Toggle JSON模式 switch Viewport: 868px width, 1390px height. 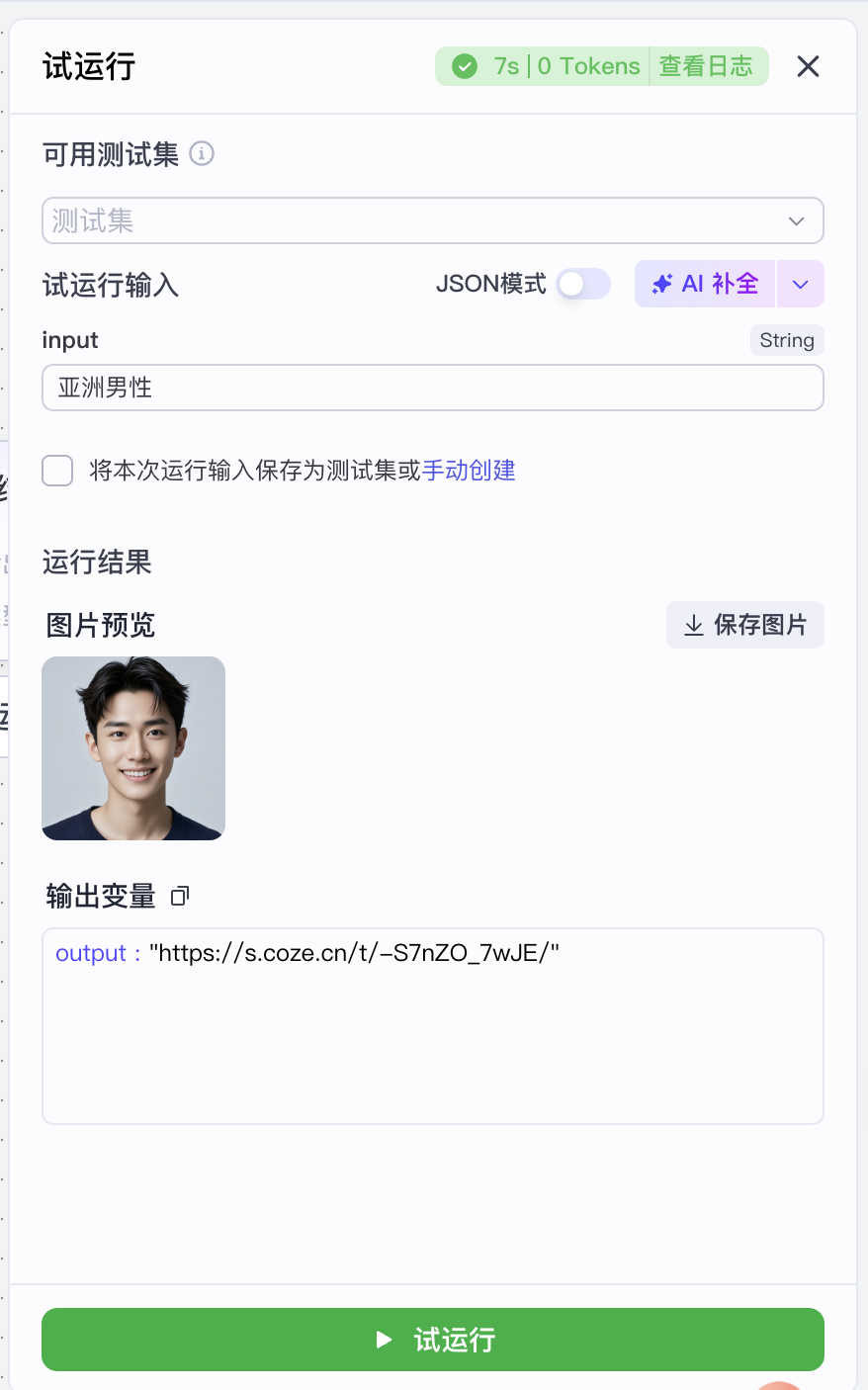tap(582, 285)
